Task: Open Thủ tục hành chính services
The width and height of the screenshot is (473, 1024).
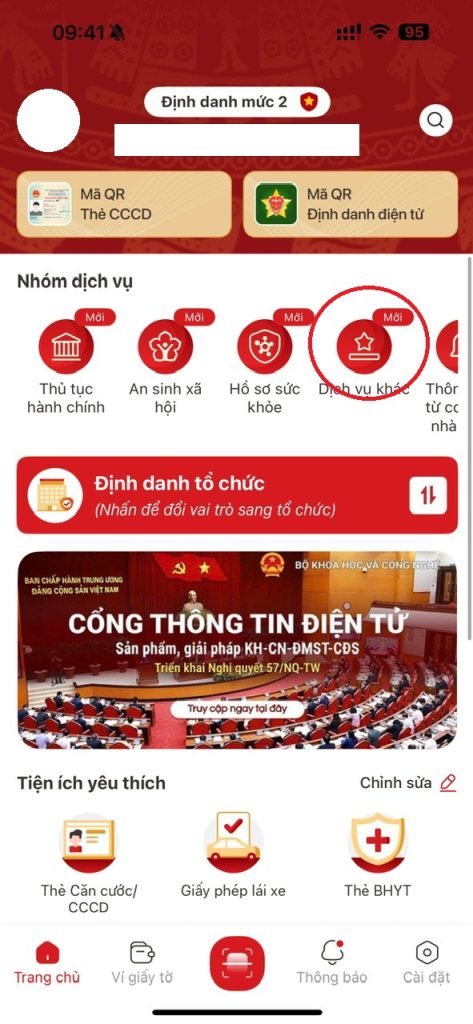Action: coord(66,368)
